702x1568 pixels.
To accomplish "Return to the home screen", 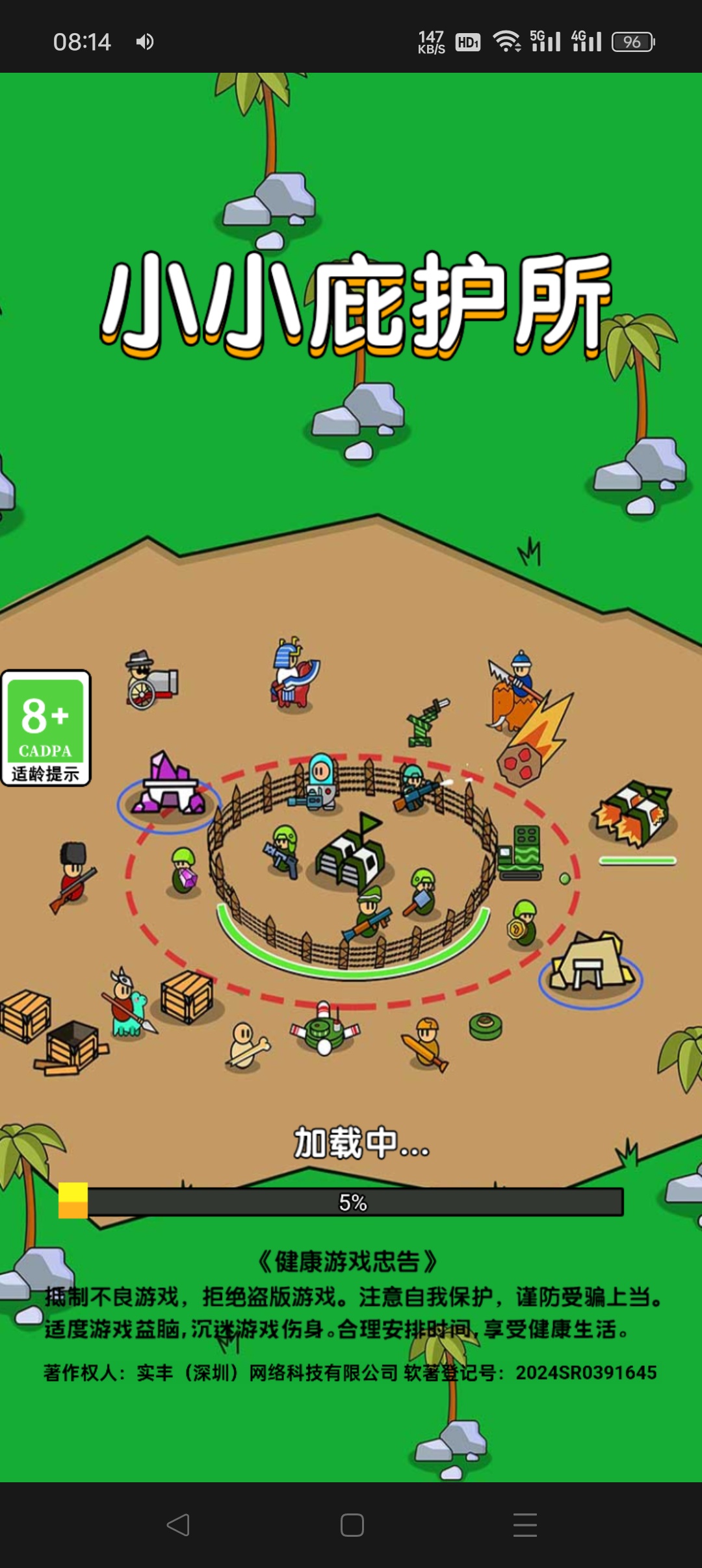I will pyautogui.click(x=352, y=1524).
